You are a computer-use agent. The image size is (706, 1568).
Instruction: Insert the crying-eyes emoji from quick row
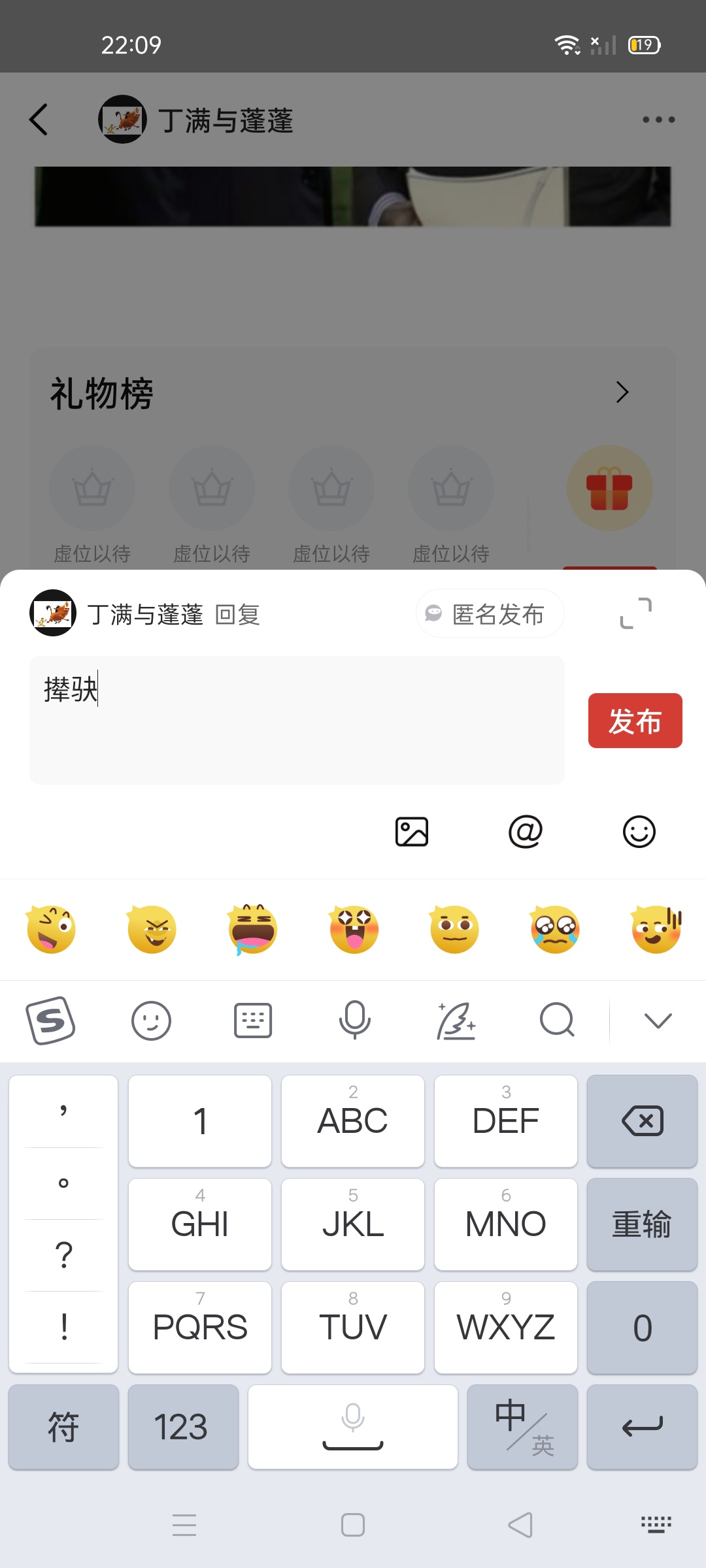coord(555,929)
